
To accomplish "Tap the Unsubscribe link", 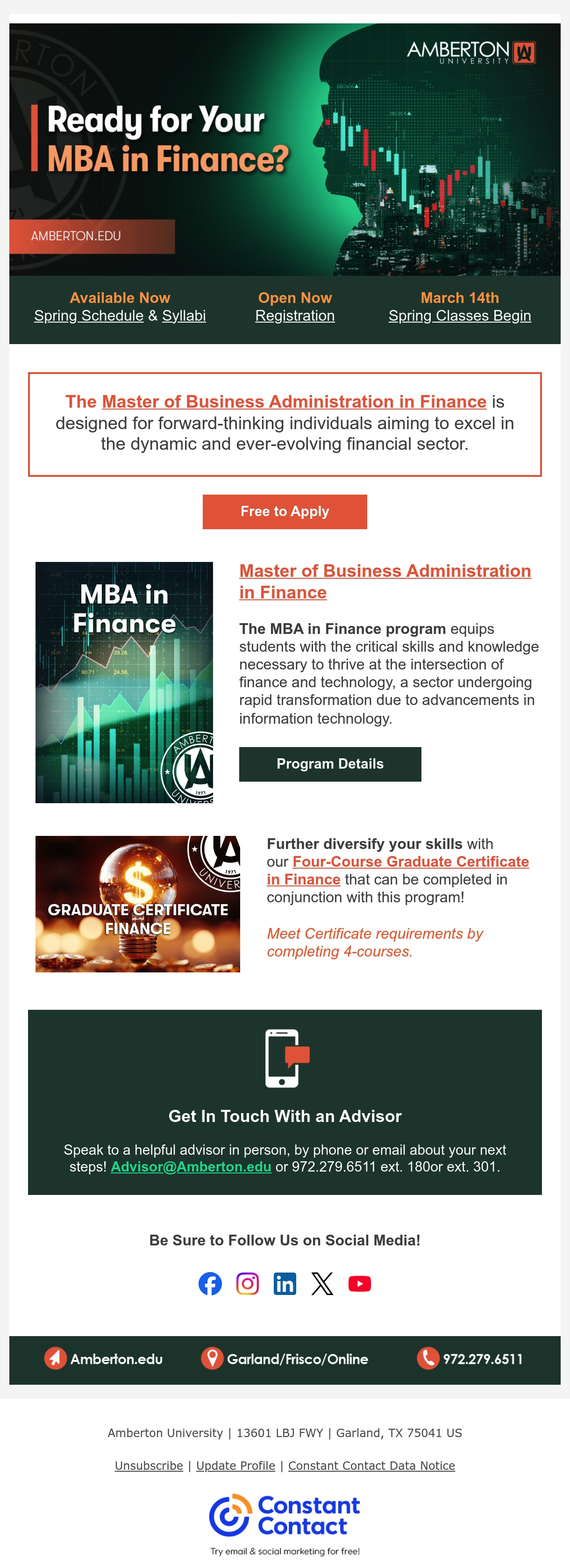I will pyautogui.click(x=149, y=1466).
